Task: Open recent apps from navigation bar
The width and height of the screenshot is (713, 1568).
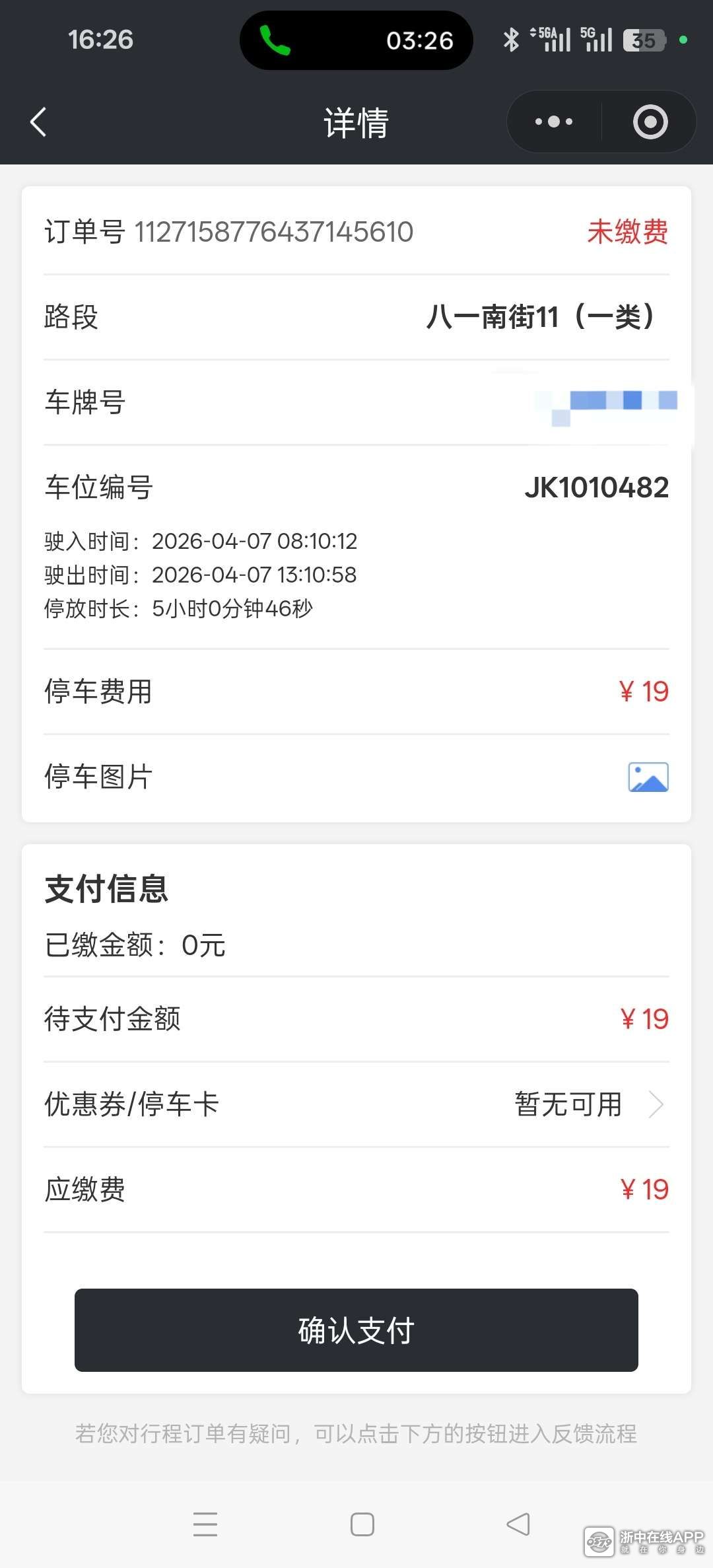Action: coord(205,1524)
